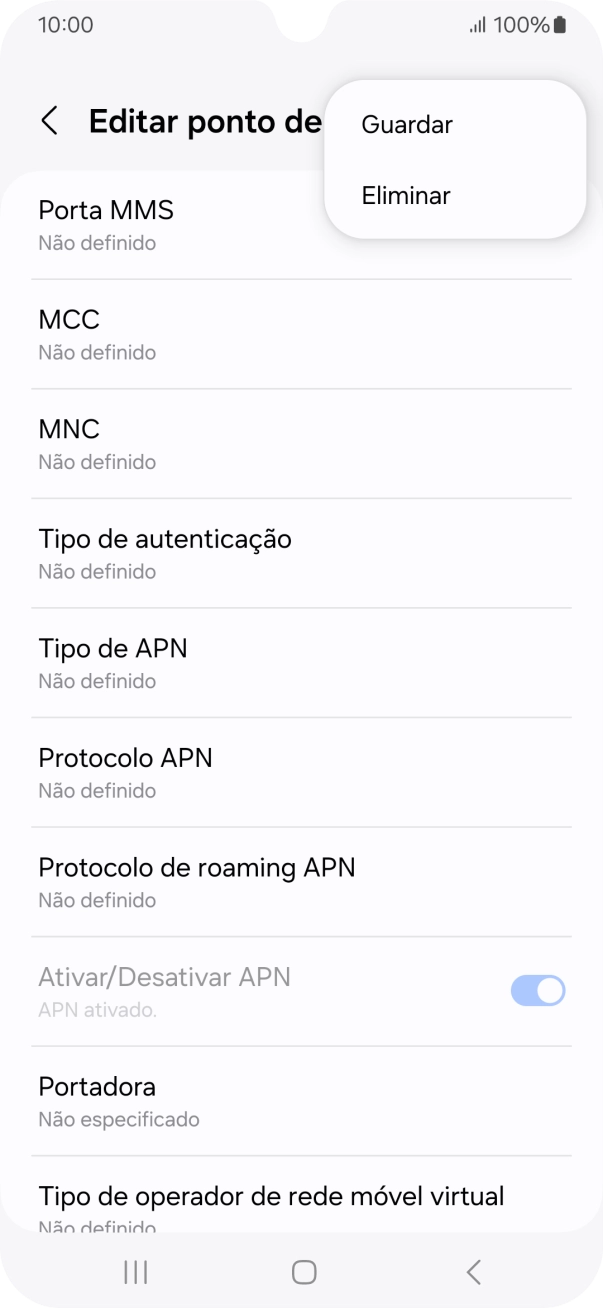Screen dimensions: 603x1308
Task: Open Tipo de operador de rede móvel virtual
Action: pyautogui.click(x=300, y=1205)
